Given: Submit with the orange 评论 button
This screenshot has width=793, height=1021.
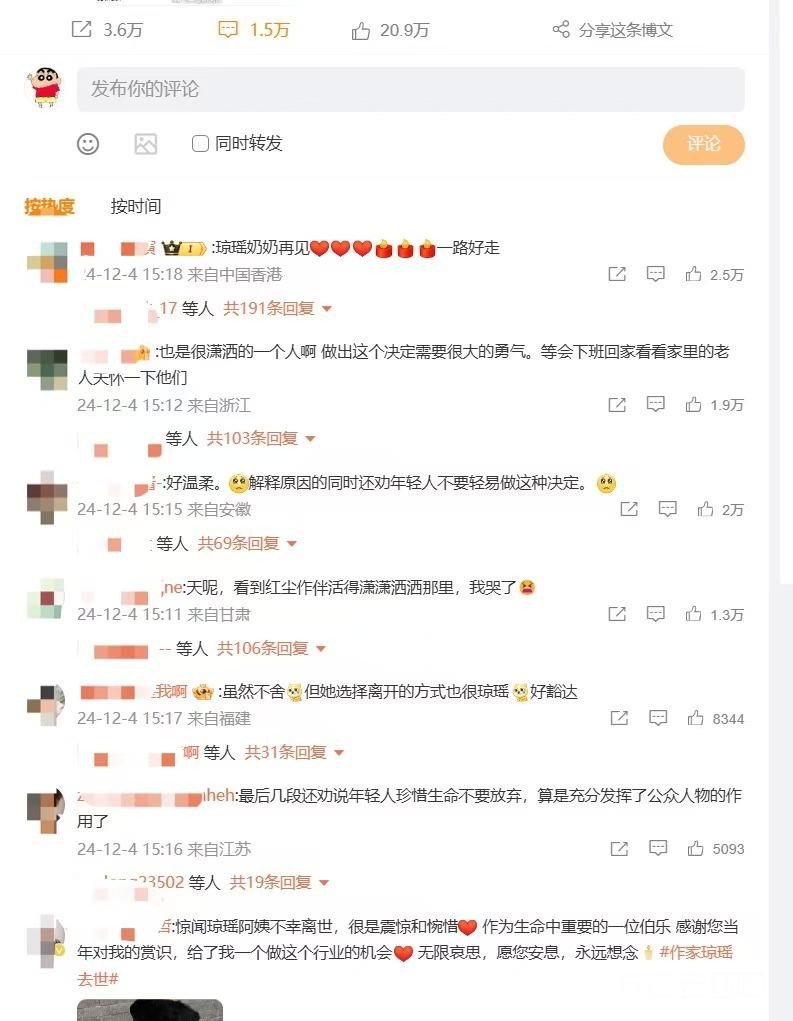Looking at the screenshot, I should (x=703, y=144).
